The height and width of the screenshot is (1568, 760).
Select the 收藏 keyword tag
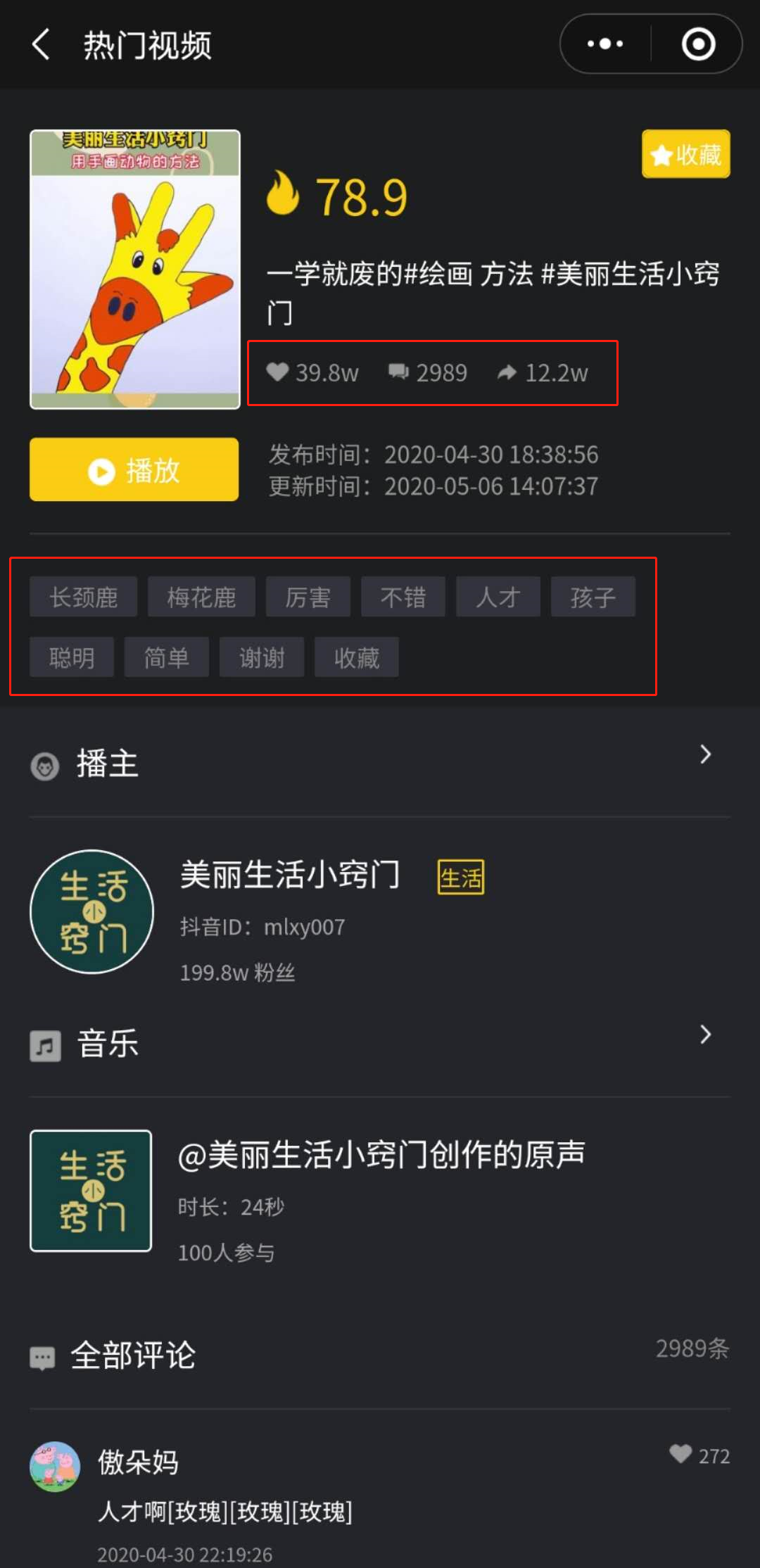click(357, 657)
